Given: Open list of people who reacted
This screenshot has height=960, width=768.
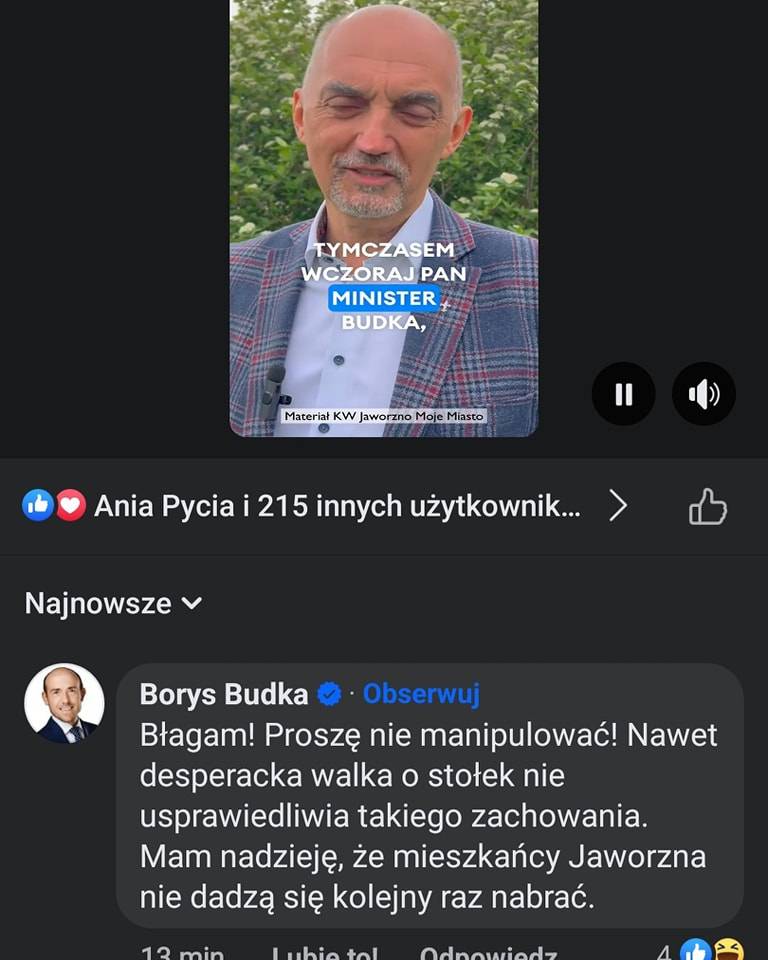Looking at the screenshot, I should tap(336, 507).
